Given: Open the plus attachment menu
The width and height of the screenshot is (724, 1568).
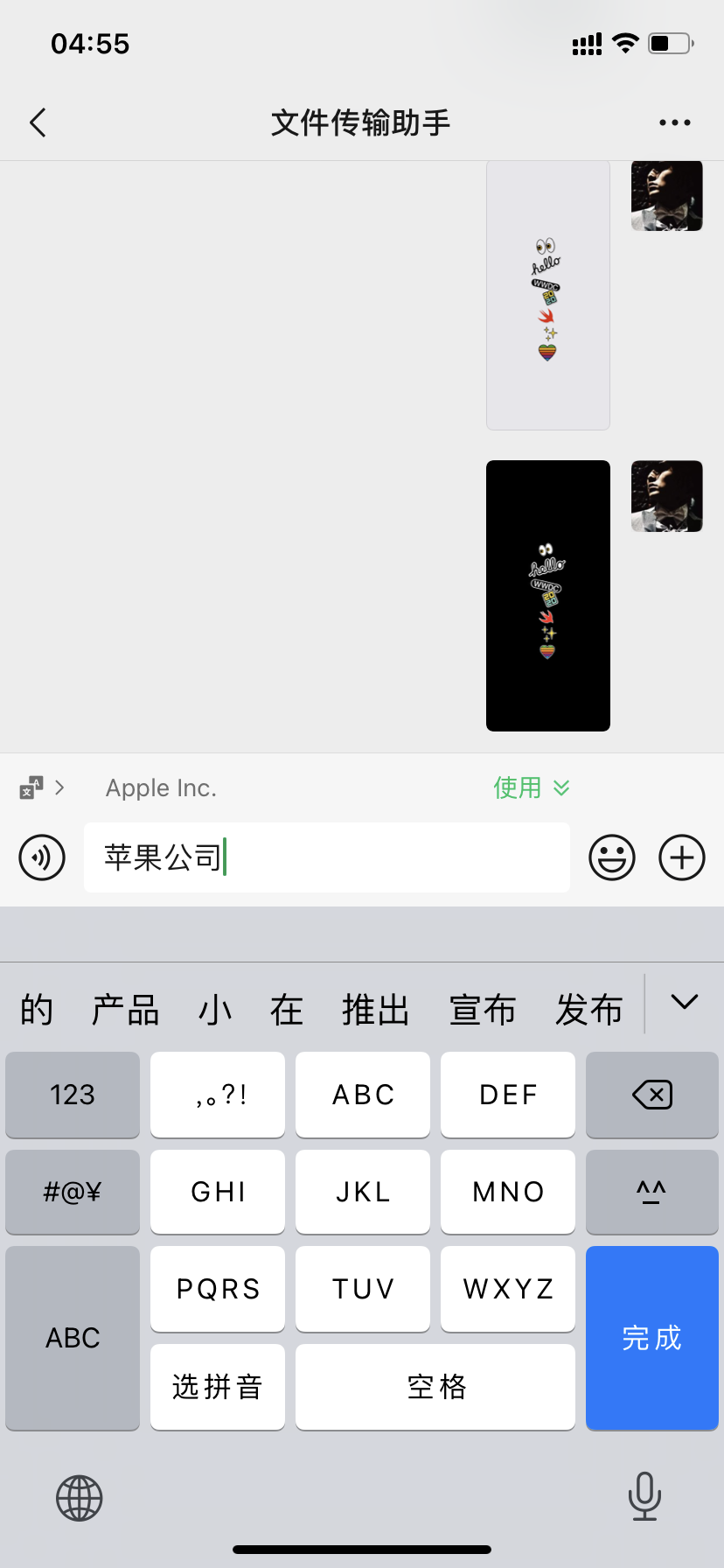Looking at the screenshot, I should point(681,857).
